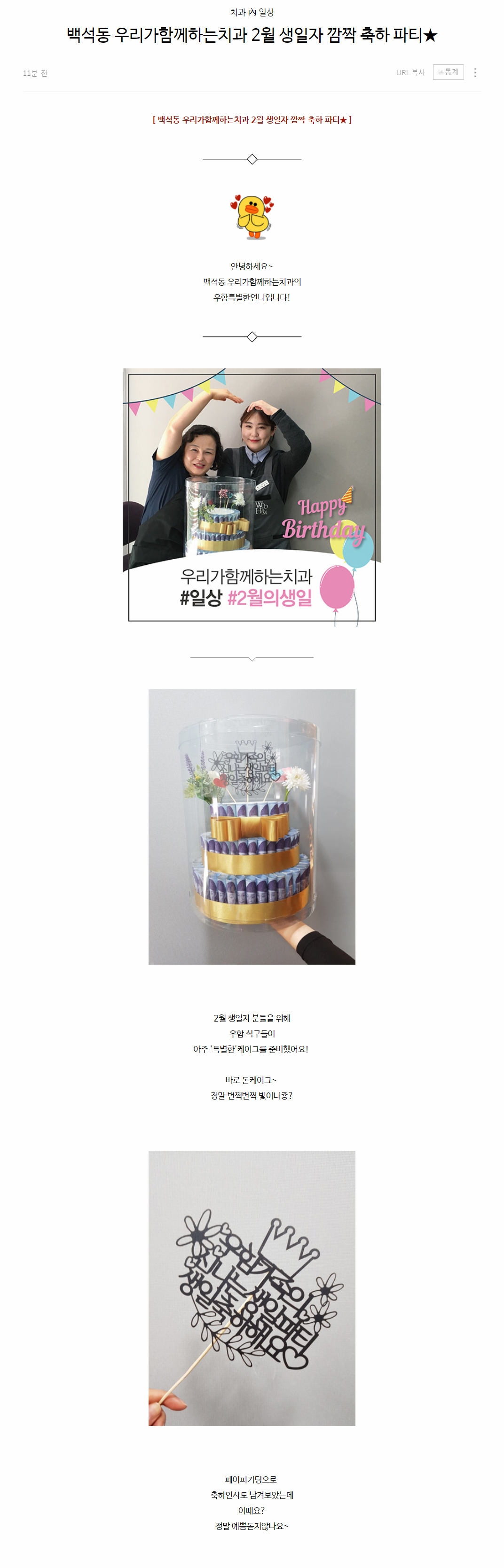
Task: Open the 통계 statistics button
Action: point(448,72)
